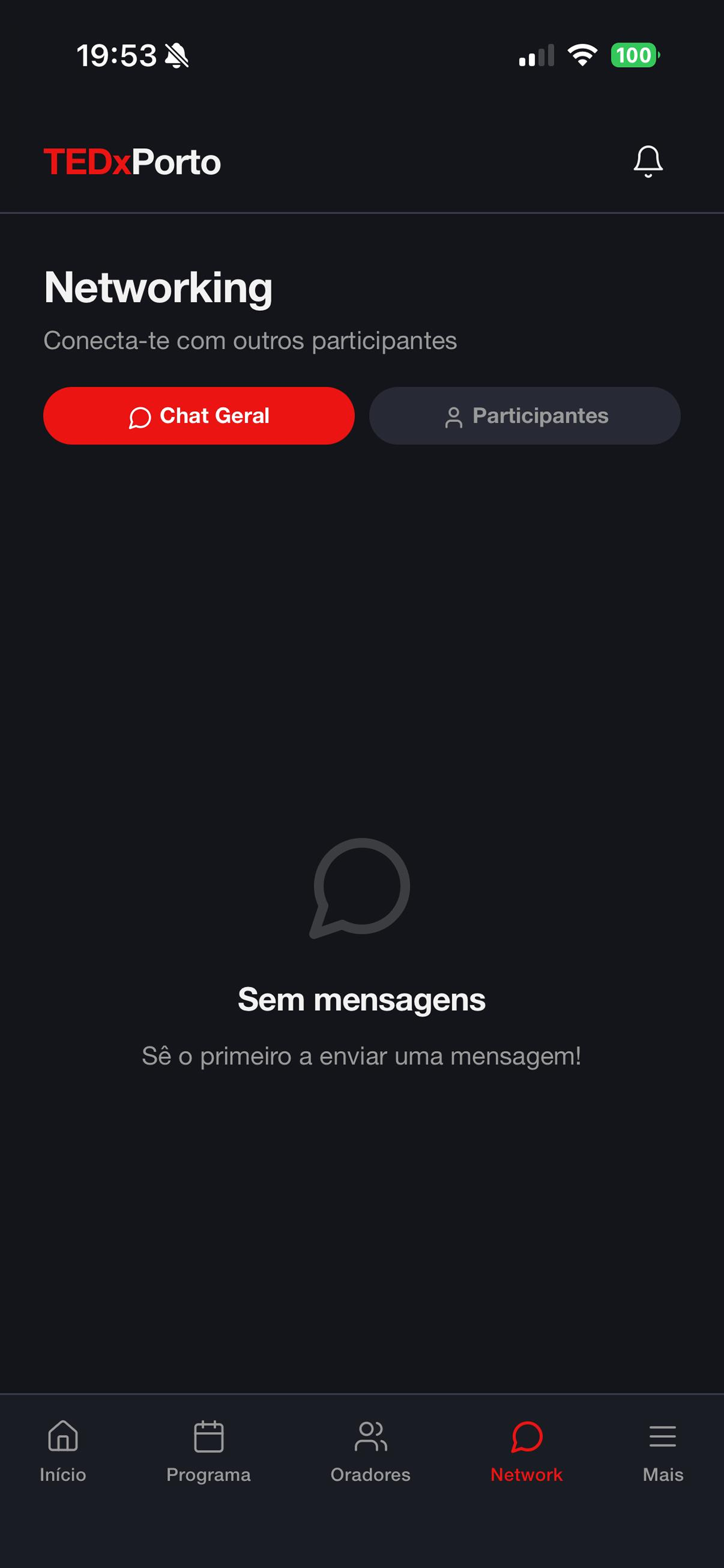
Task: Open the Programa tab
Action: click(x=209, y=1452)
